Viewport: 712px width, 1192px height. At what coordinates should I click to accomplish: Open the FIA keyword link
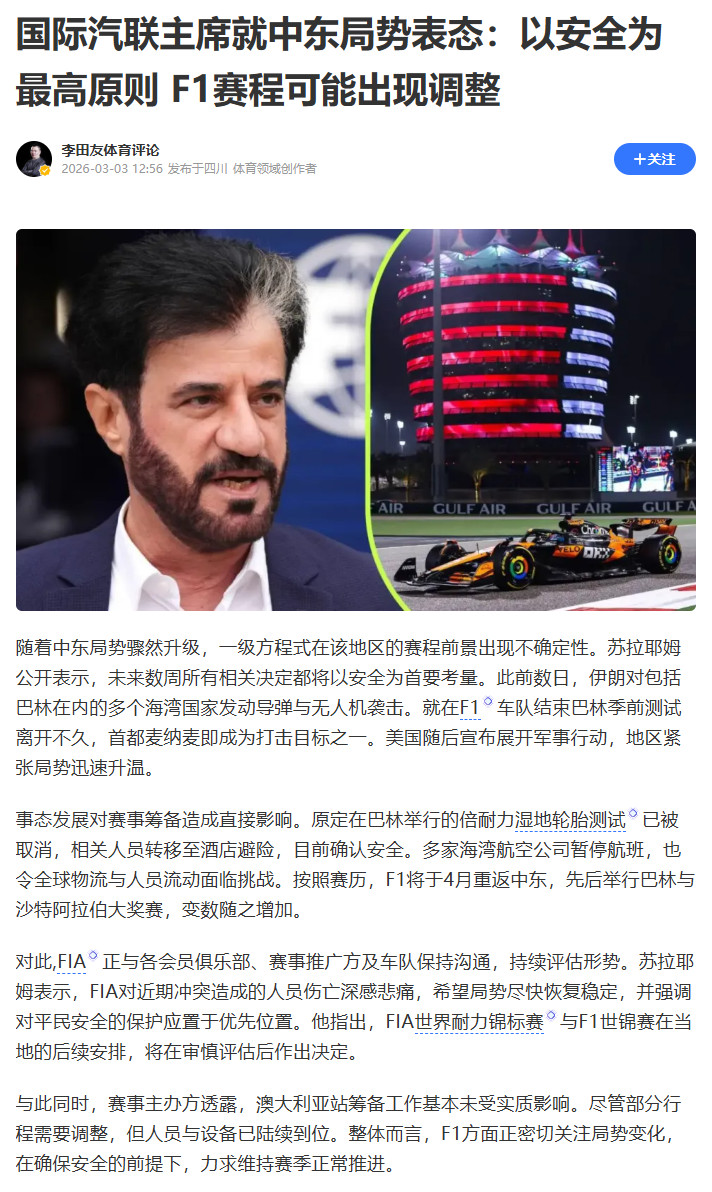click(x=71, y=962)
